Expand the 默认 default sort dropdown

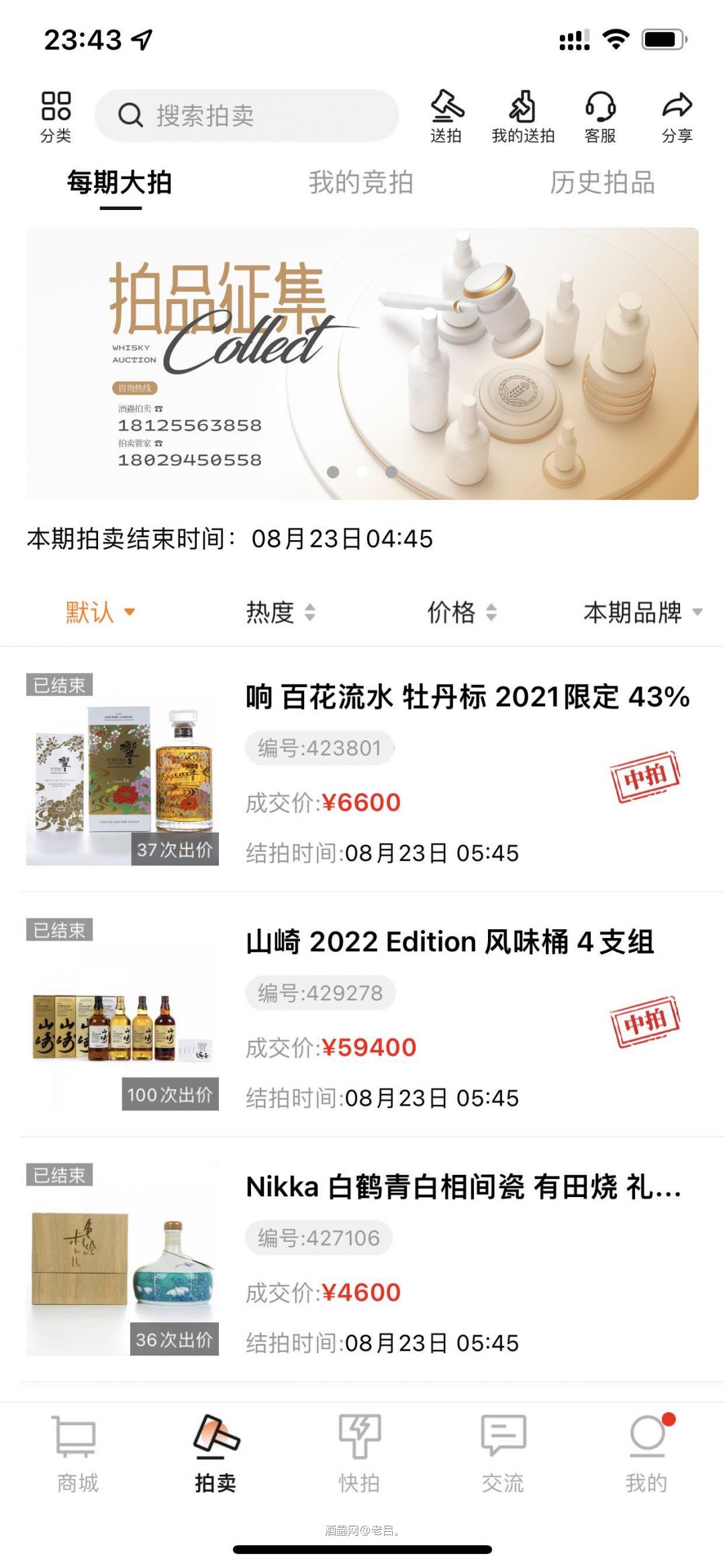click(x=97, y=612)
